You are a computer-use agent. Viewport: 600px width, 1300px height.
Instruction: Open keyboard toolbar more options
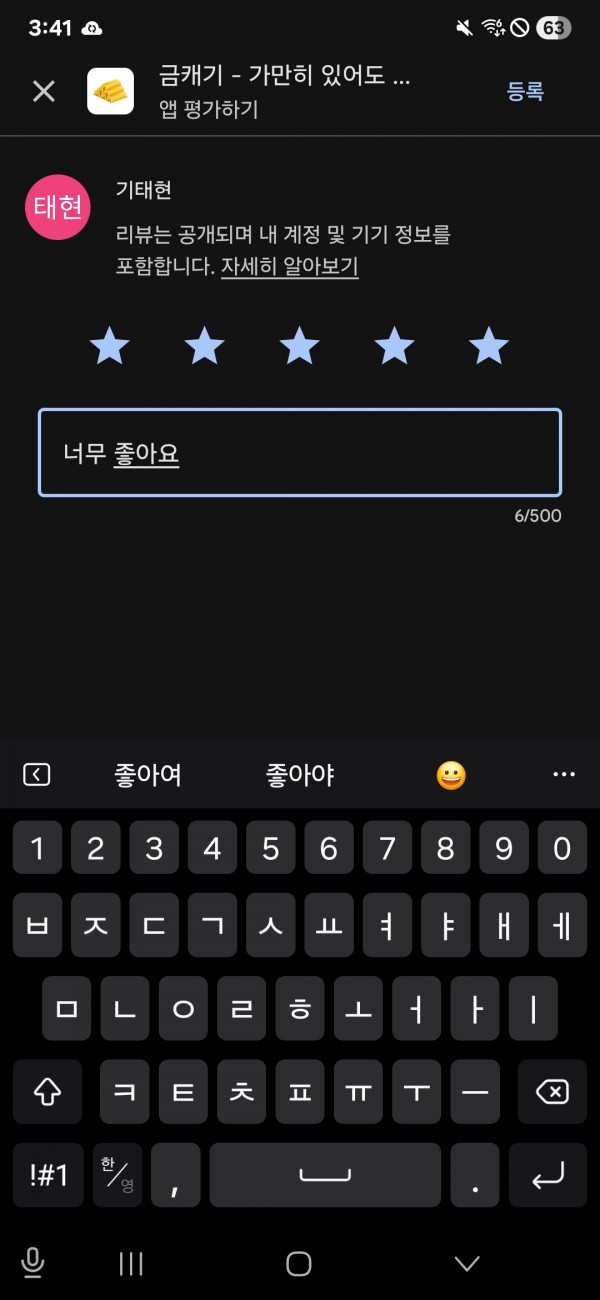click(x=564, y=775)
